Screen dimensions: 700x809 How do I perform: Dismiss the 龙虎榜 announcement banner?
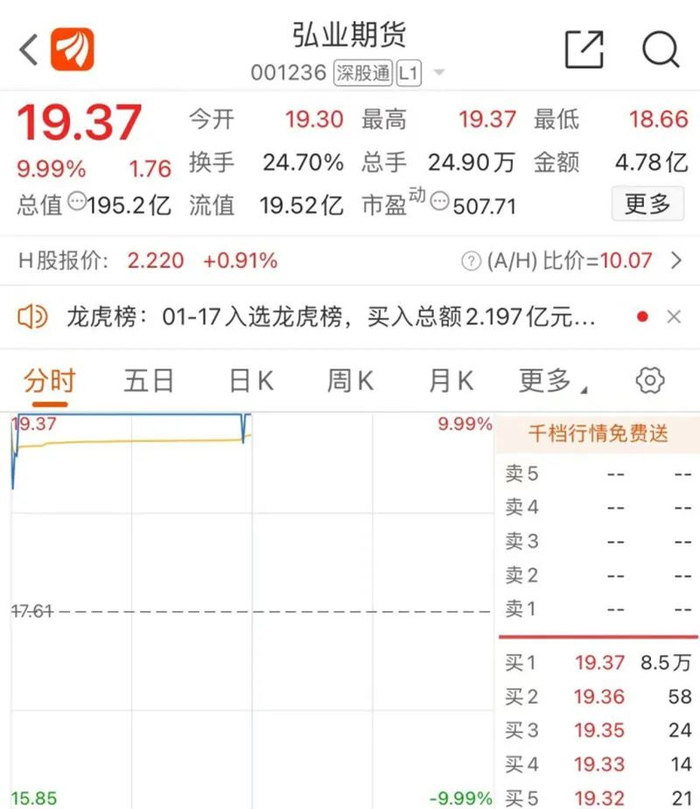tap(673, 317)
